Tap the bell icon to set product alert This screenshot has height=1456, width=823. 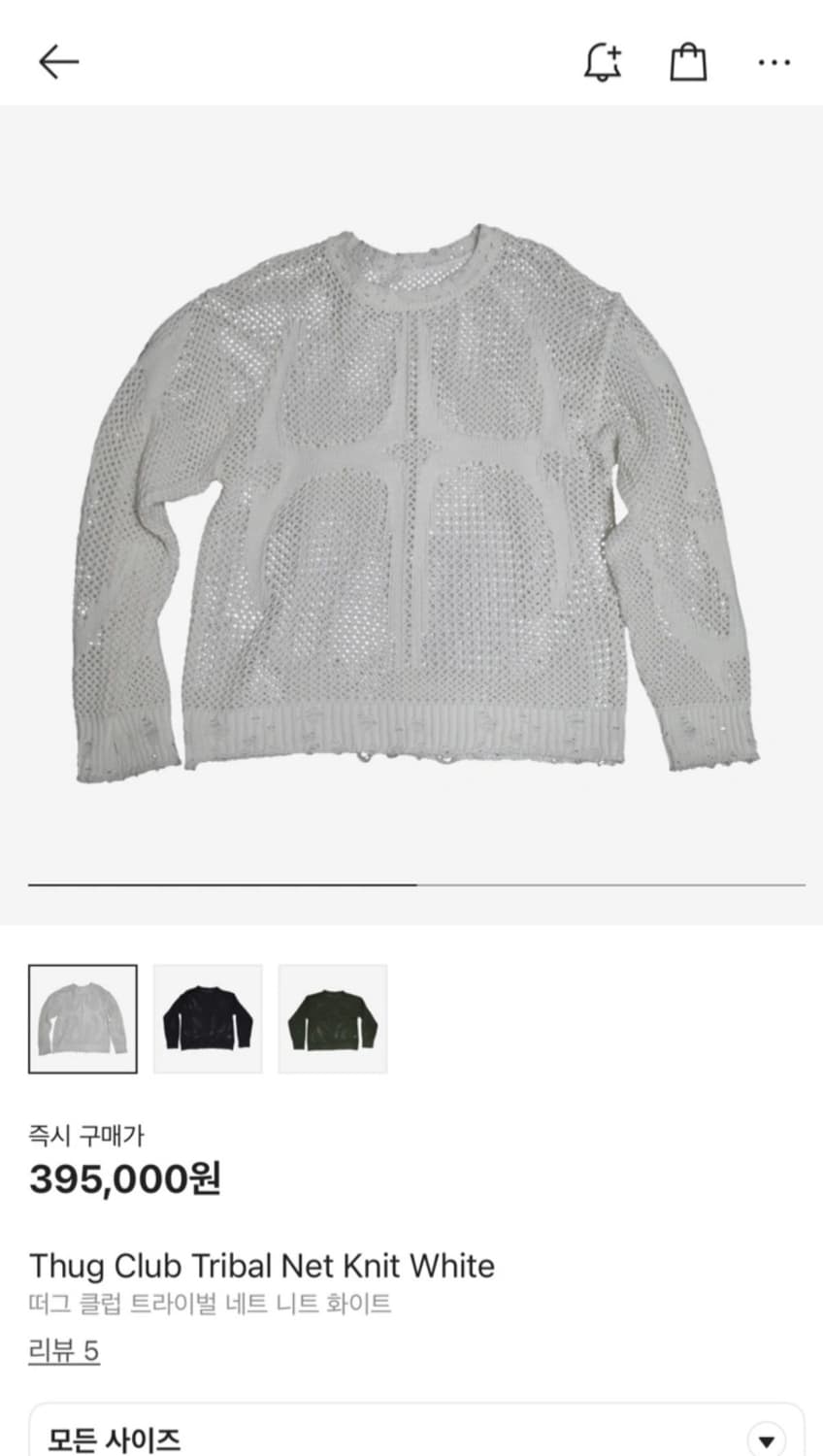[x=602, y=60]
